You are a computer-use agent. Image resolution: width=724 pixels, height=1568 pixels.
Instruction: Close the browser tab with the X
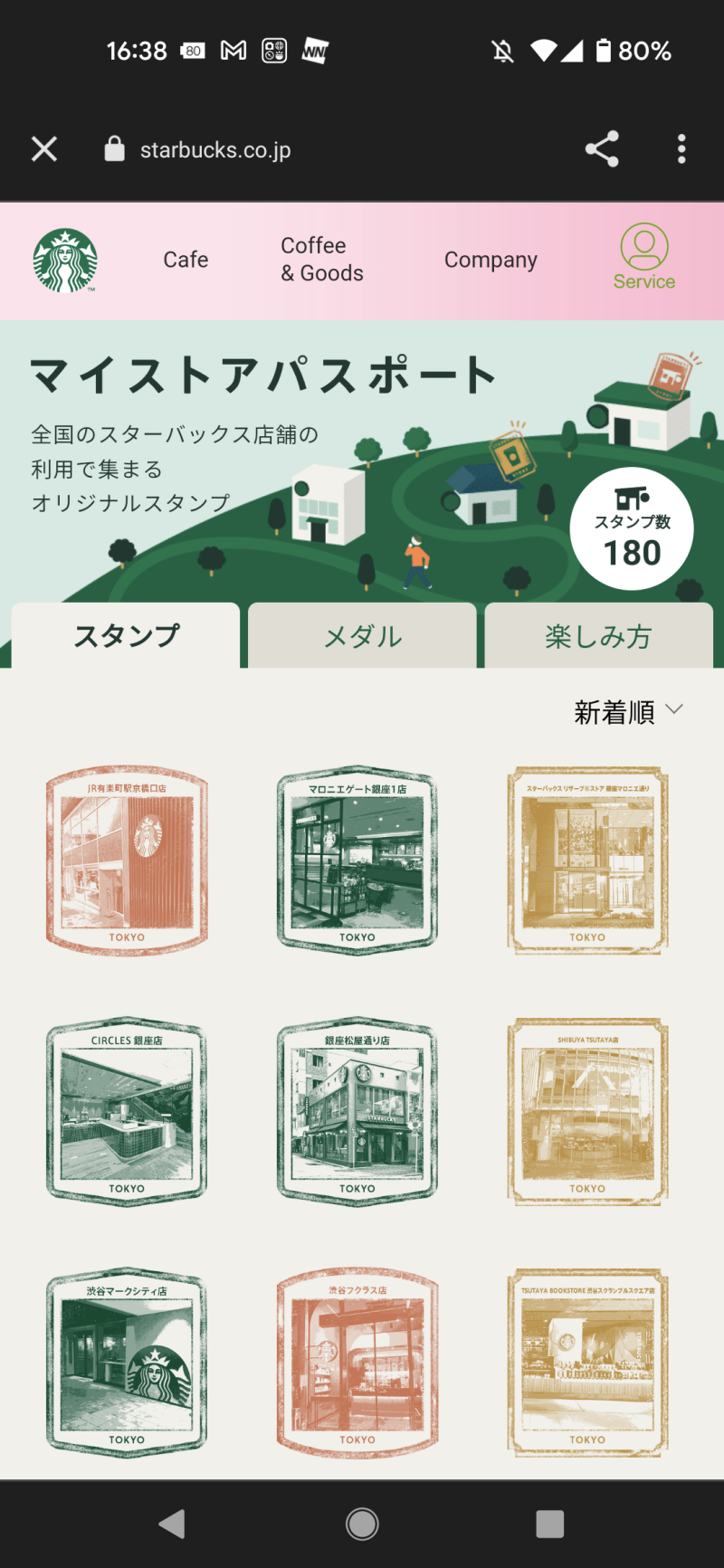(44, 149)
